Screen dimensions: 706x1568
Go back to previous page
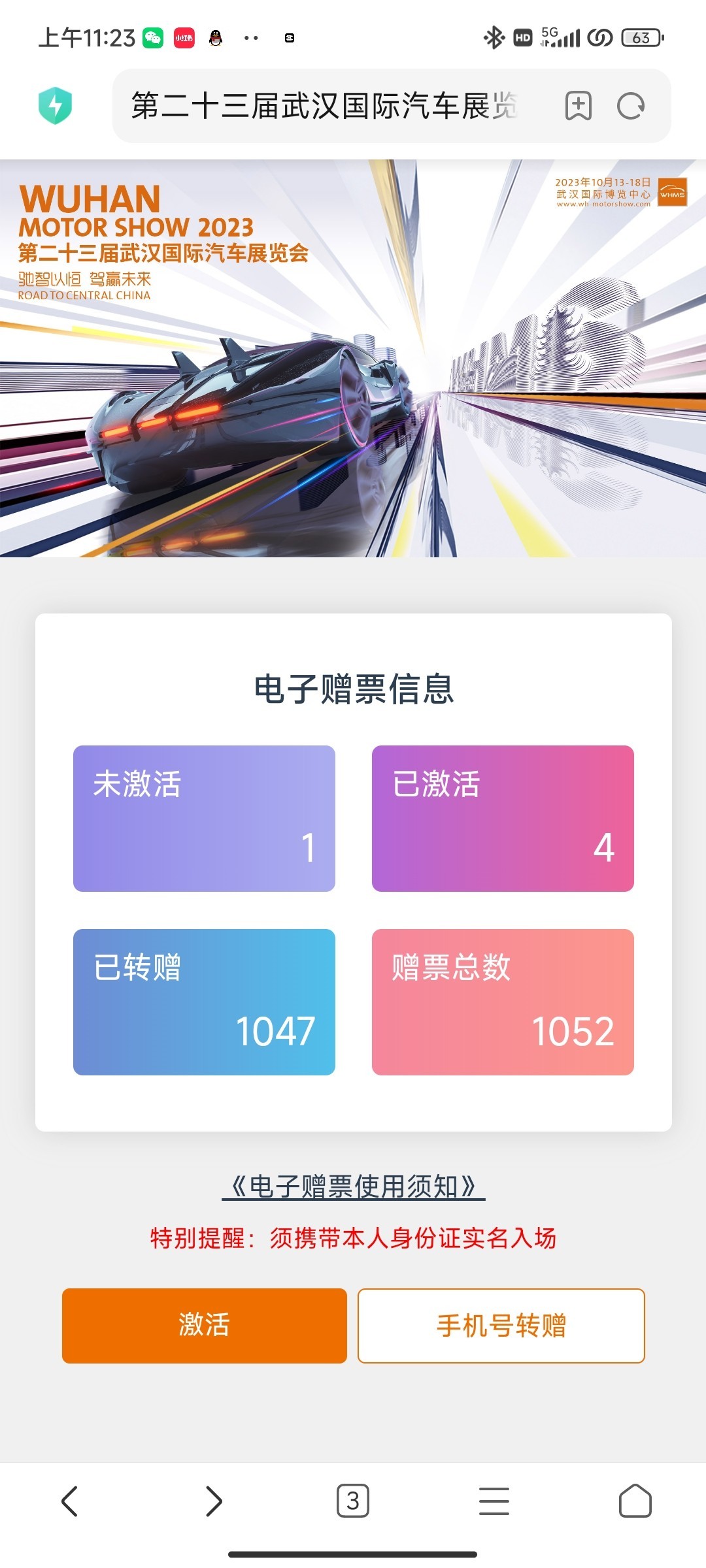pos(70,1501)
